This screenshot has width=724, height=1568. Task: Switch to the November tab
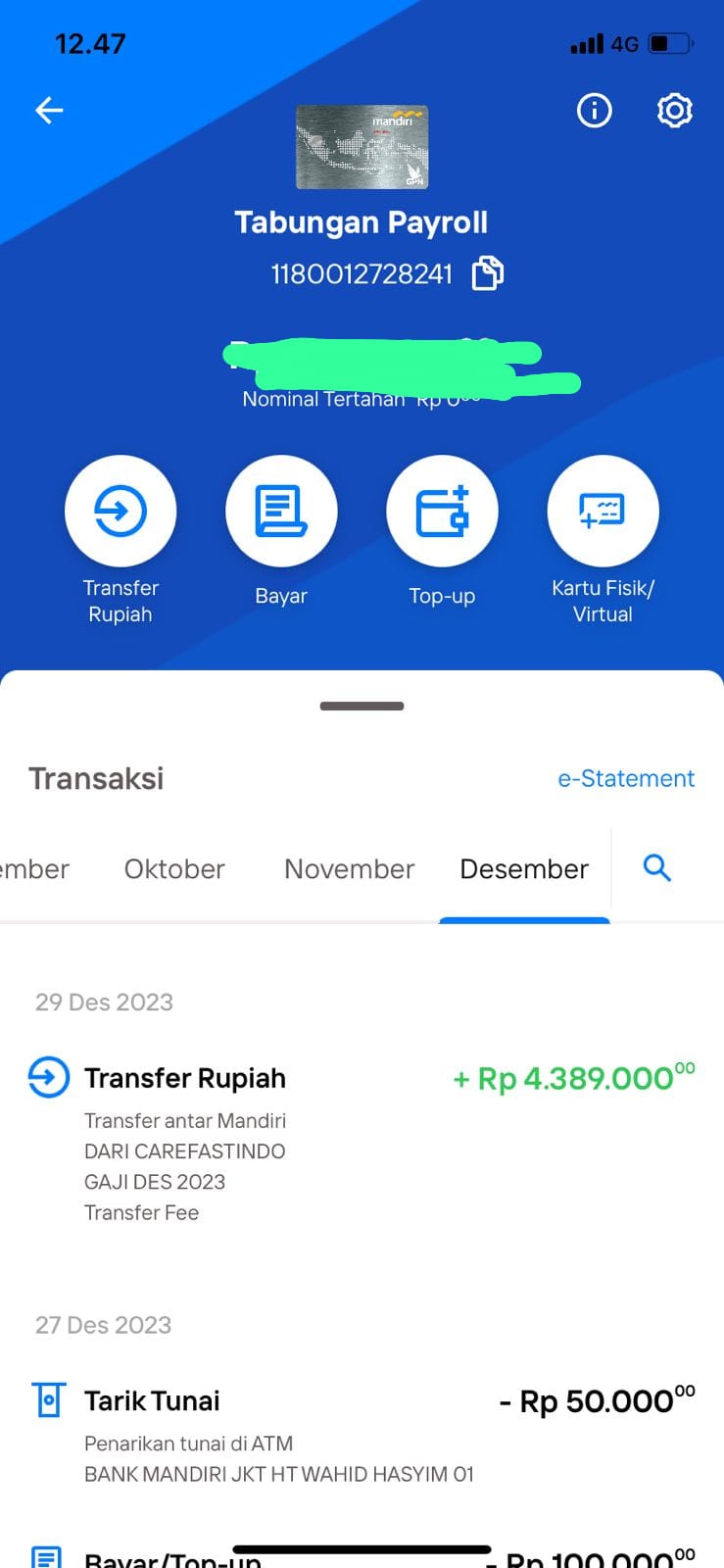coord(350,869)
